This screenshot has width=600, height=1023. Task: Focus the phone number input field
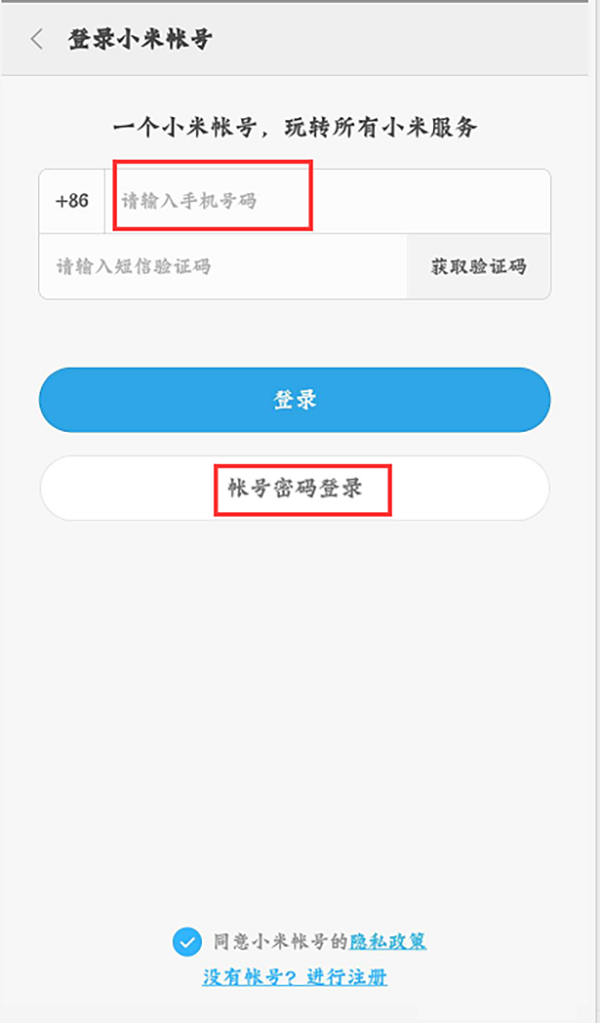[328, 201]
